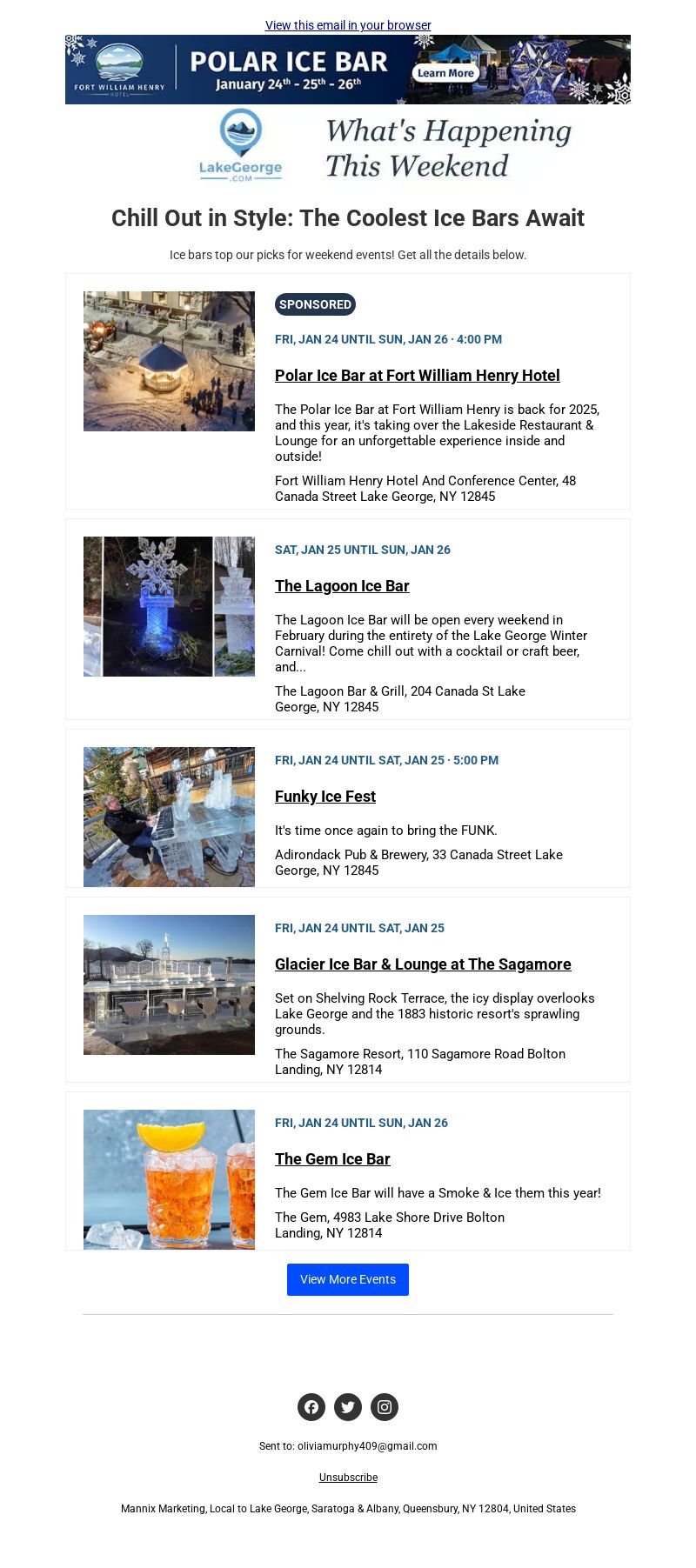Open Glacier Ice Bar & Lounge at The Sagamore
This screenshot has width=696, height=1568.
(423, 964)
